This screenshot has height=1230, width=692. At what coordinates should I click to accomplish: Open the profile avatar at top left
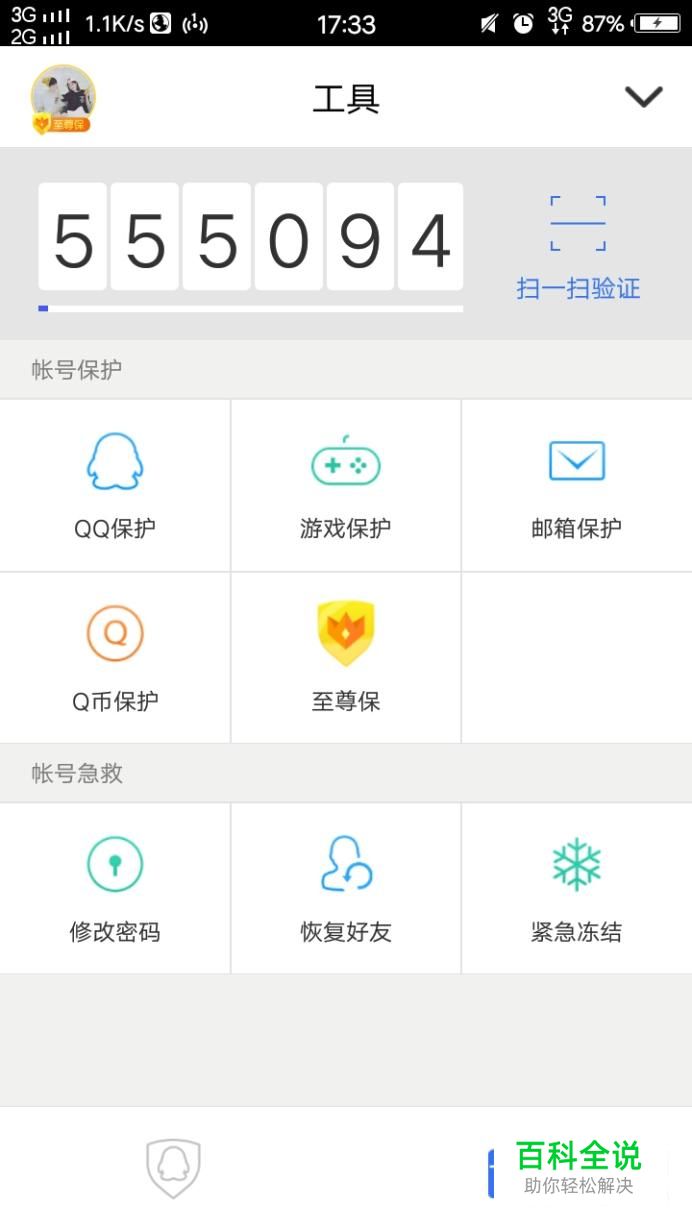(x=63, y=99)
